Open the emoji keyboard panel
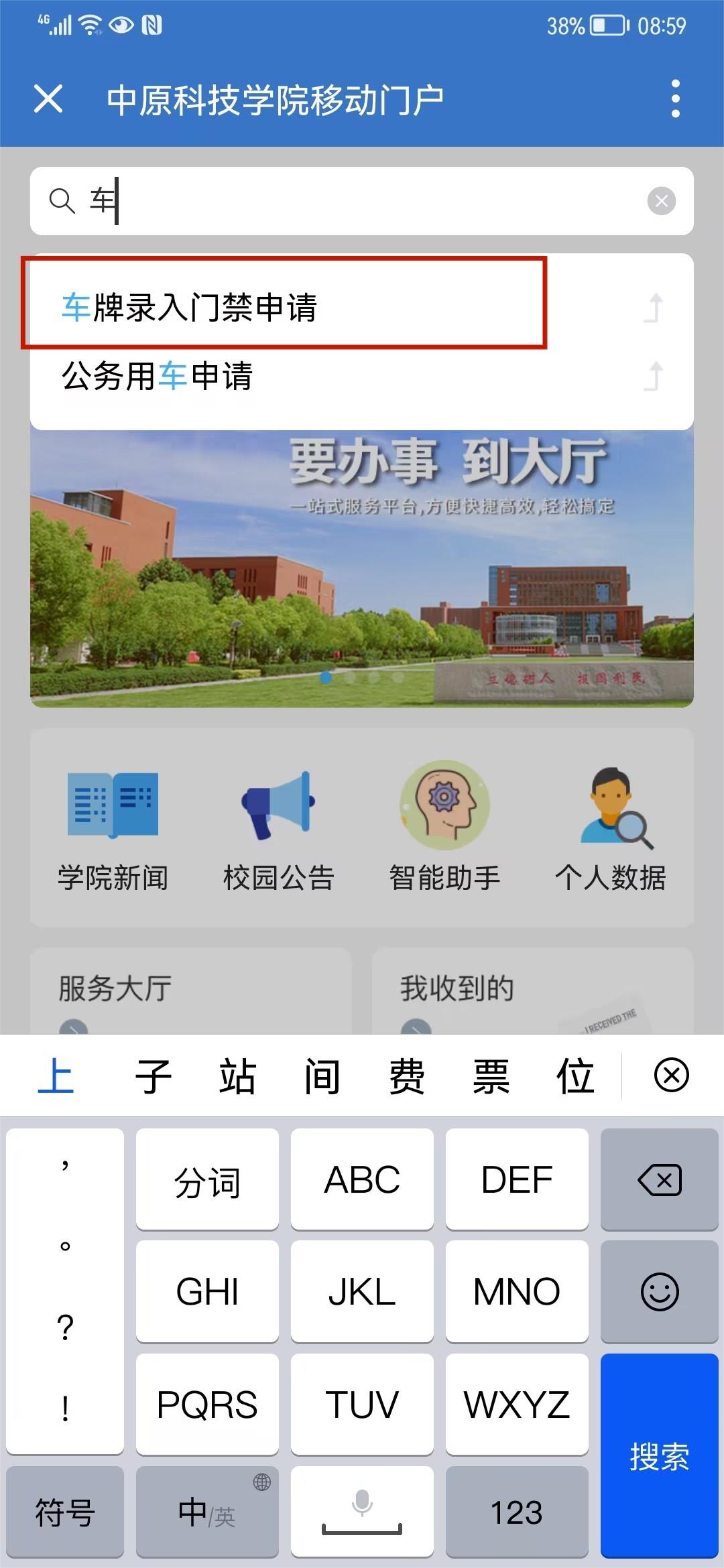The height and width of the screenshot is (1568, 724). pyautogui.click(x=660, y=1292)
